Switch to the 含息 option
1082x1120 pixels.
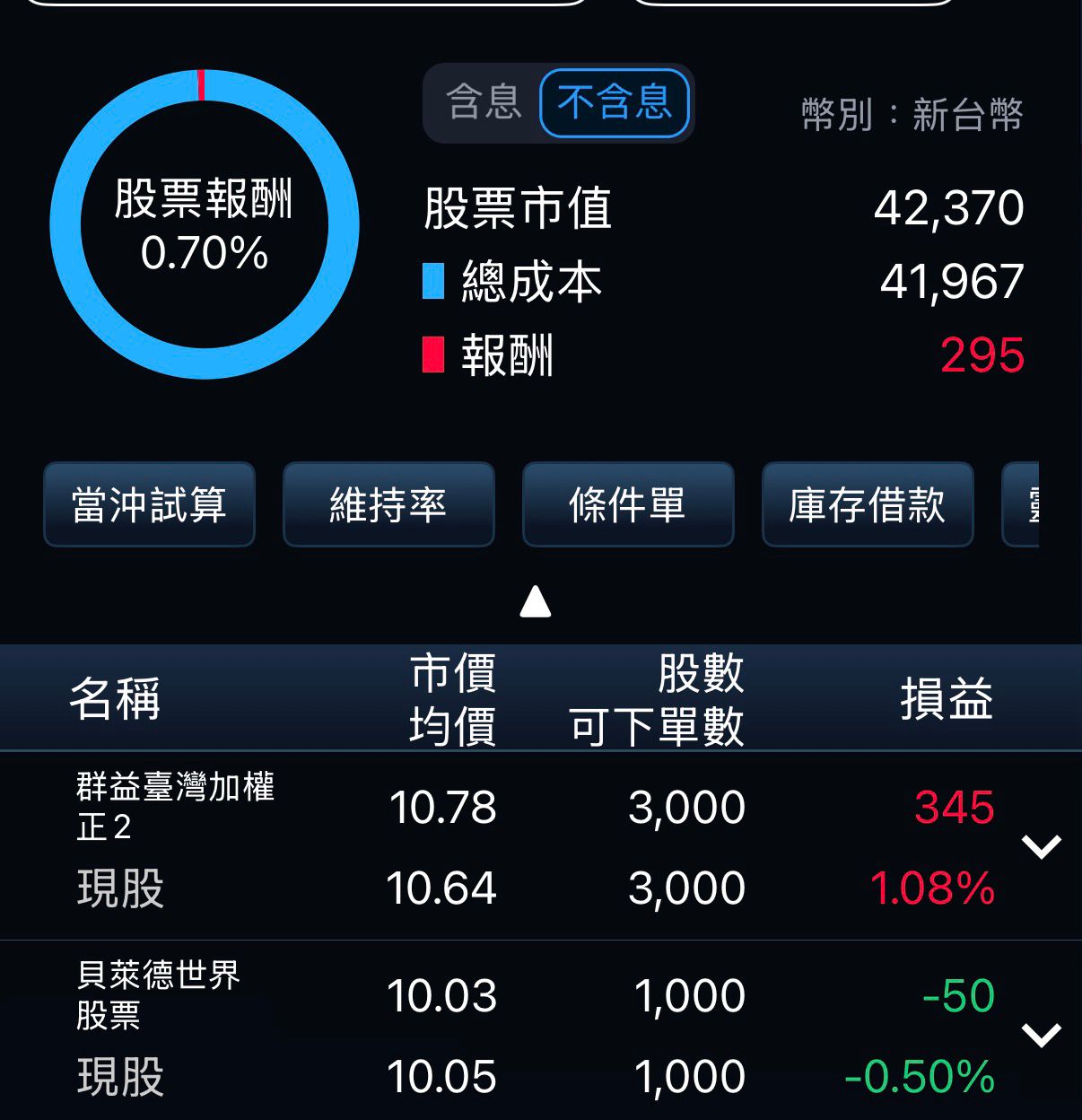coord(484,102)
